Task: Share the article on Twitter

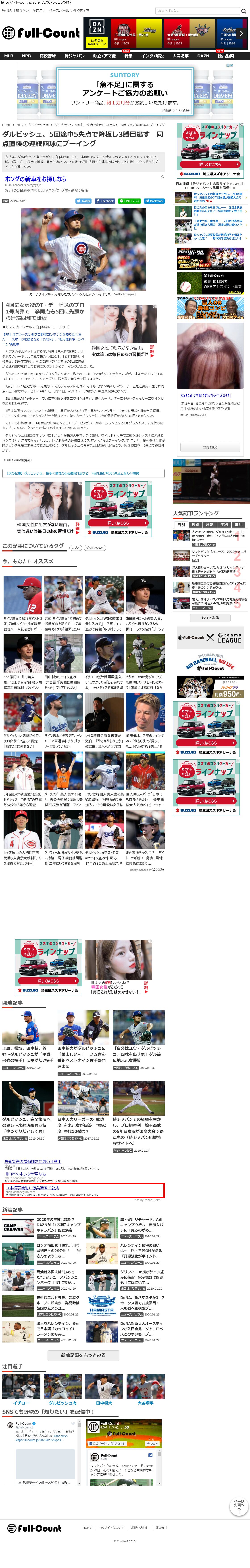Action: click(x=83, y=201)
